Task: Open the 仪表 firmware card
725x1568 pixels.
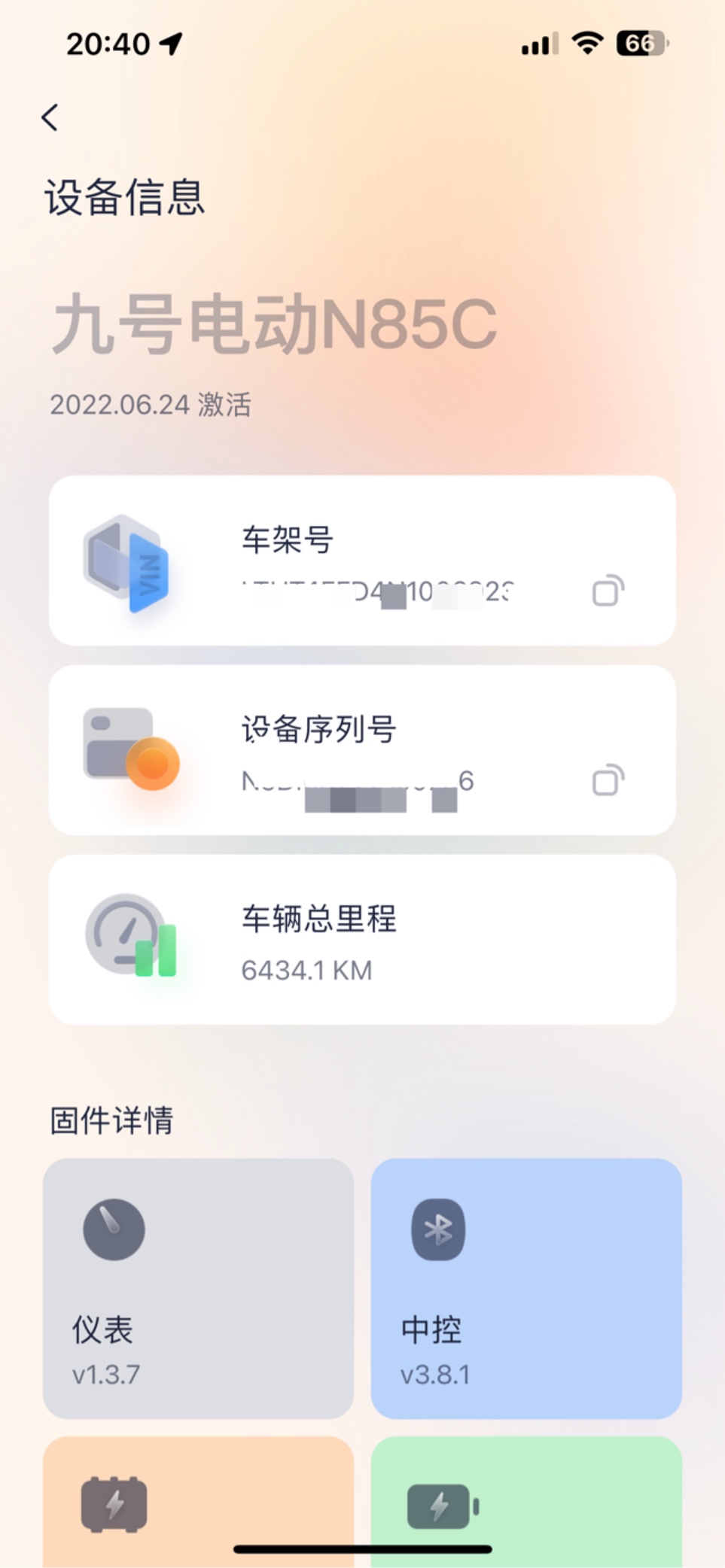Action: pyautogui.click(x=198, y=1288)
